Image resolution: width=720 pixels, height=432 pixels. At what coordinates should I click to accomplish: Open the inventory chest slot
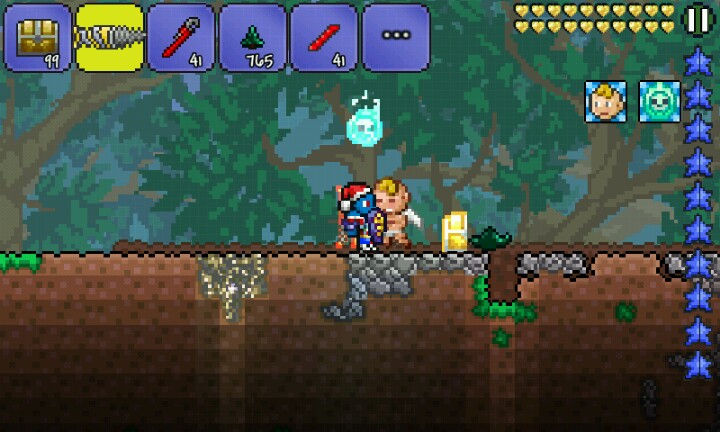tap(38, 37)
